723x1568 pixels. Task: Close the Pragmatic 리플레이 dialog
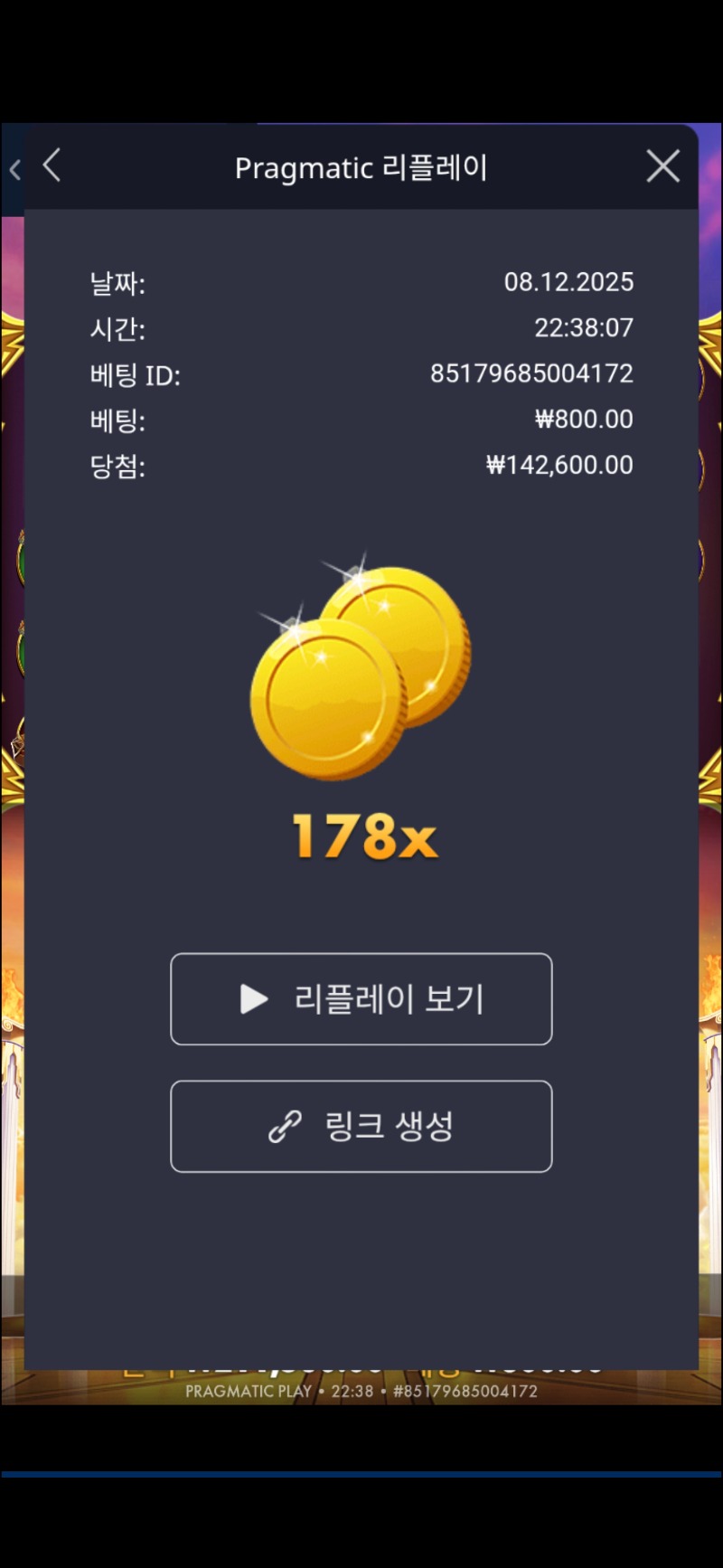pos(662,166)
